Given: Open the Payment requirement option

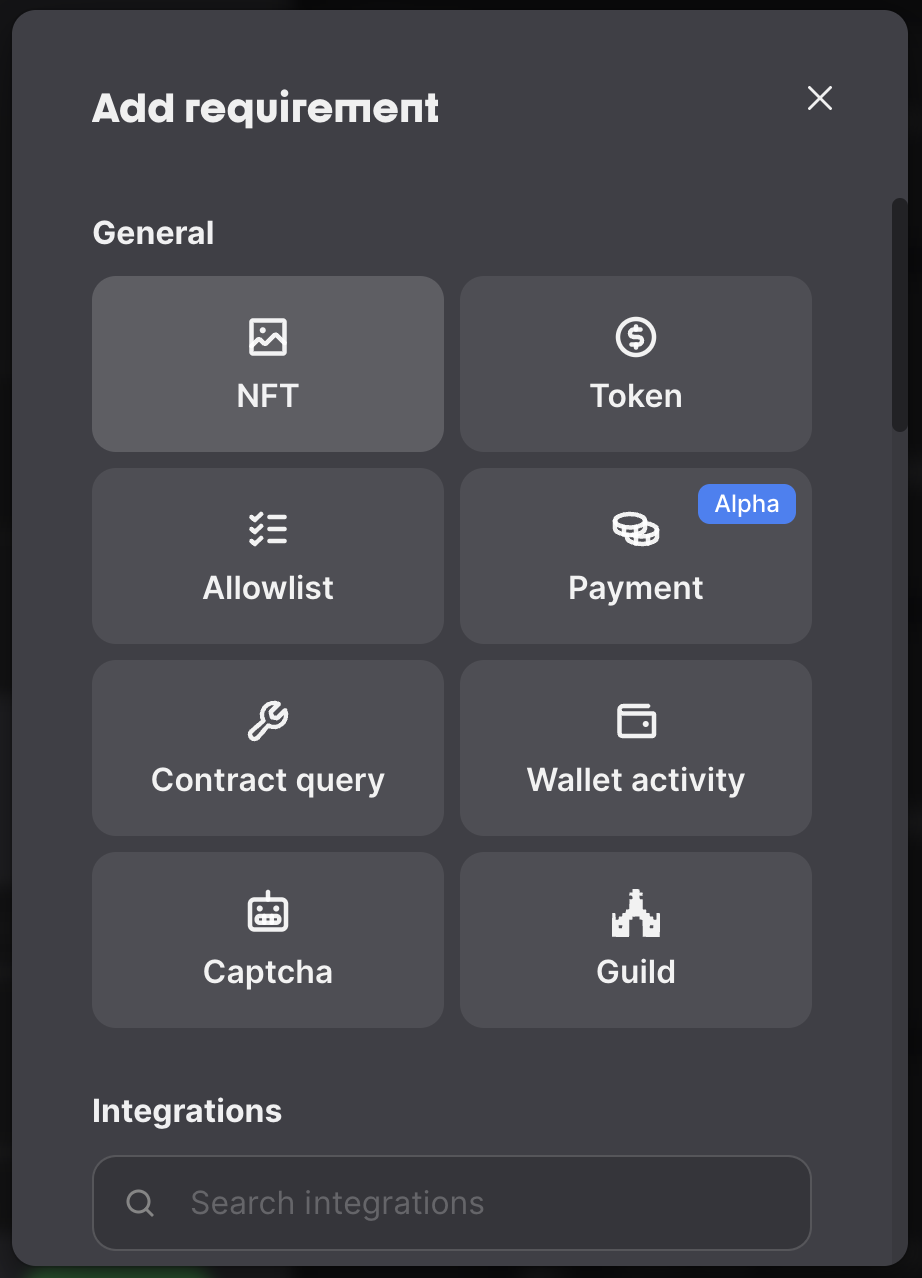Looking at the screenshot, I should click(x=635, y=556).
